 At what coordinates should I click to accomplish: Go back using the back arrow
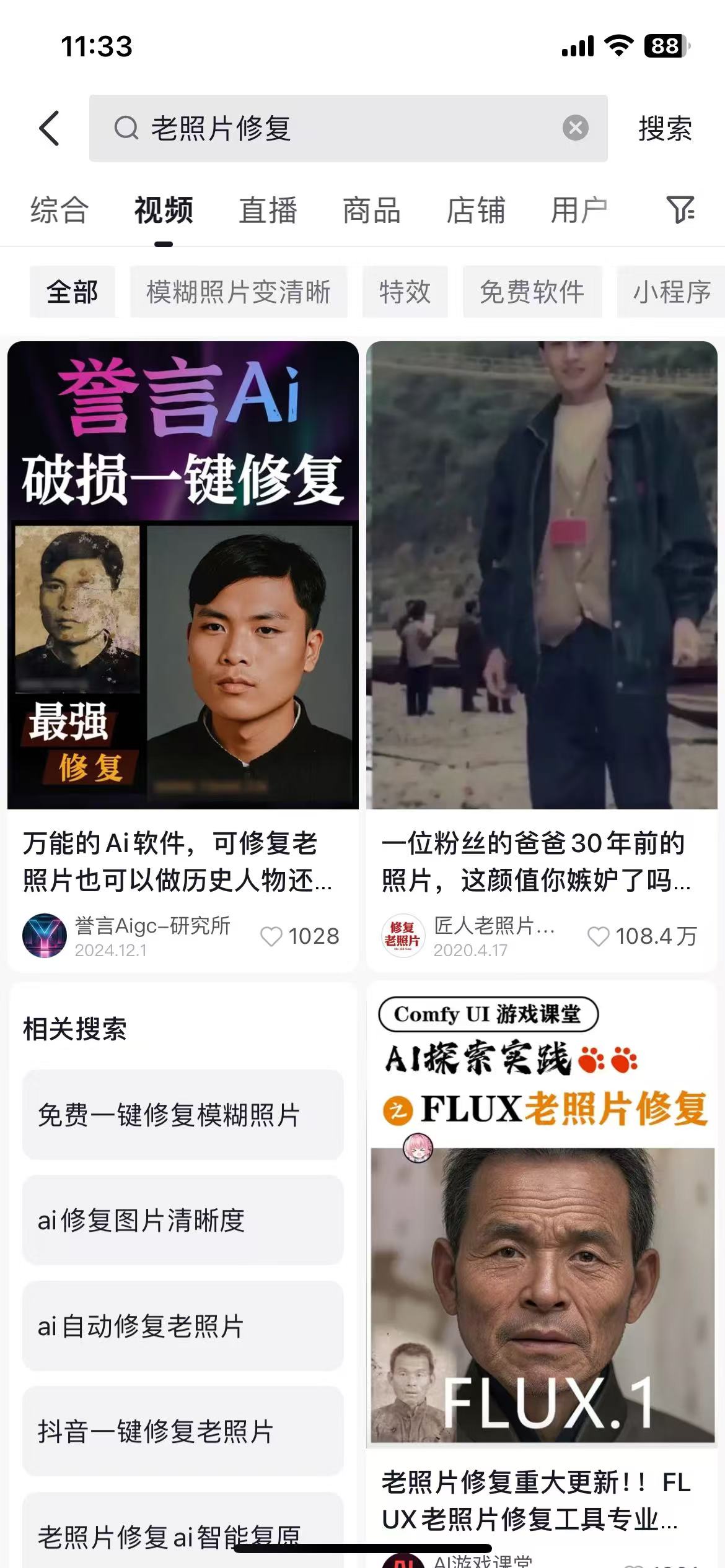coord(50,128)
